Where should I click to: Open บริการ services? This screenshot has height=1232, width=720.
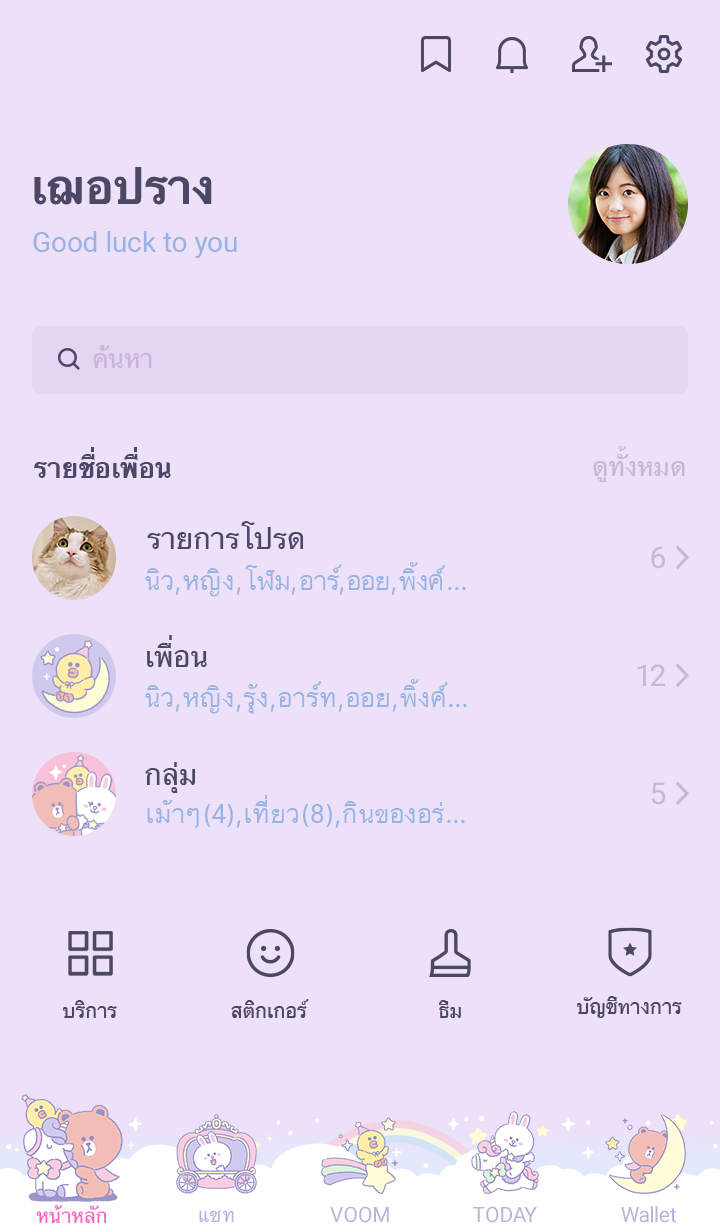pyautogui.click(x=90, y=973)
